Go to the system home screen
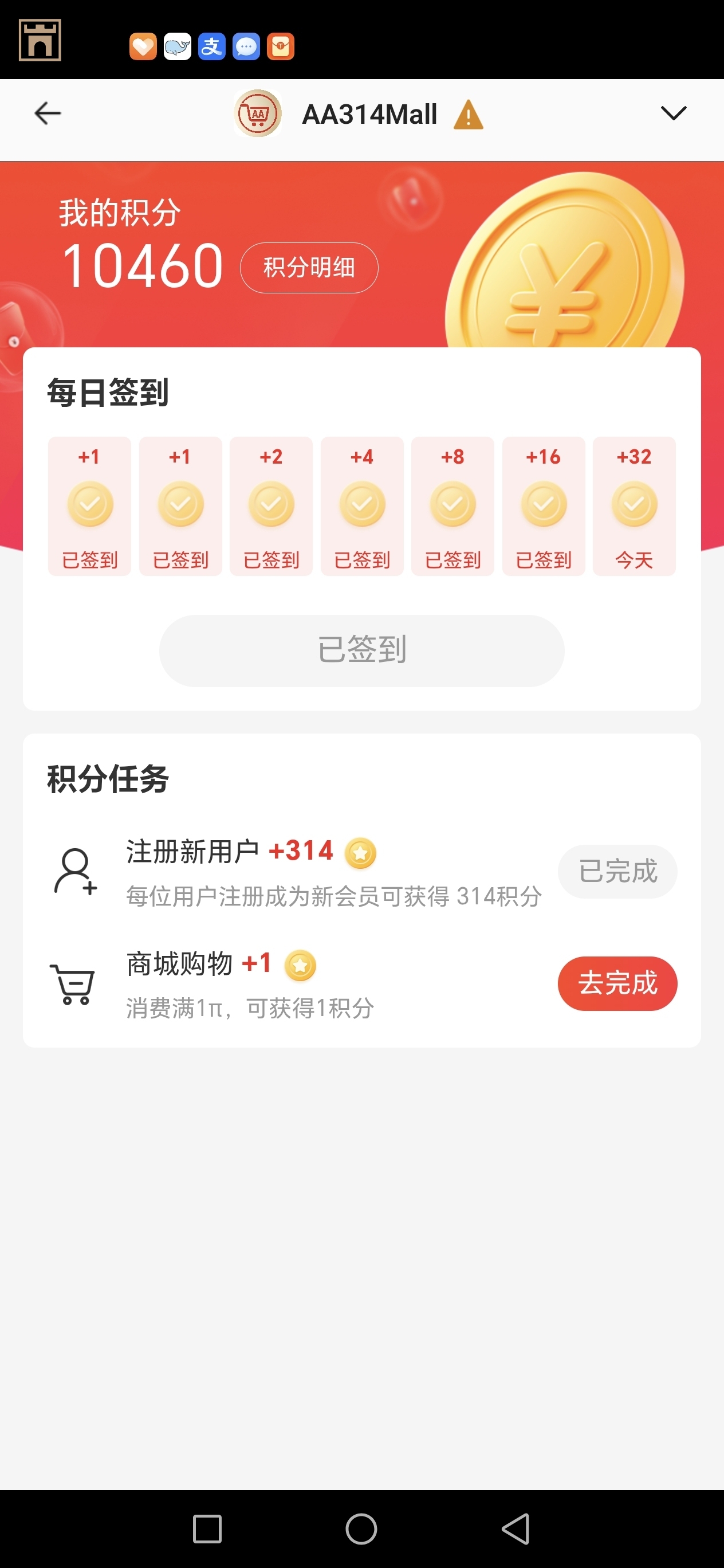 [361, 1528]
